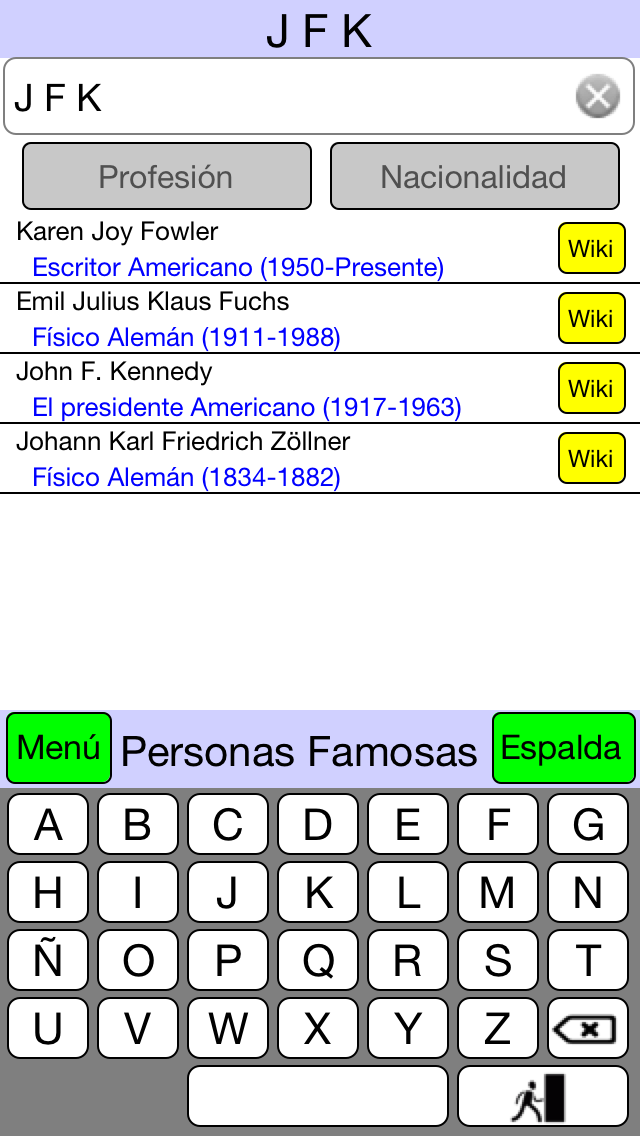640x1136 pixels.
Task: Type the letter M key
Action: pyautogui.click(x=498, y=892)
